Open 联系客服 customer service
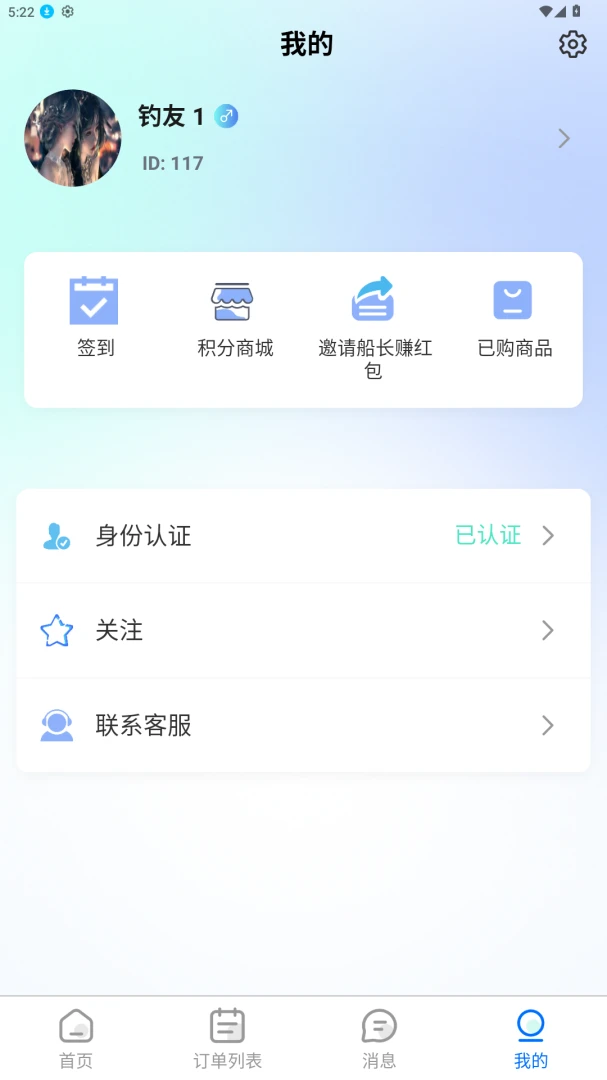 click(x=303, y=725)
